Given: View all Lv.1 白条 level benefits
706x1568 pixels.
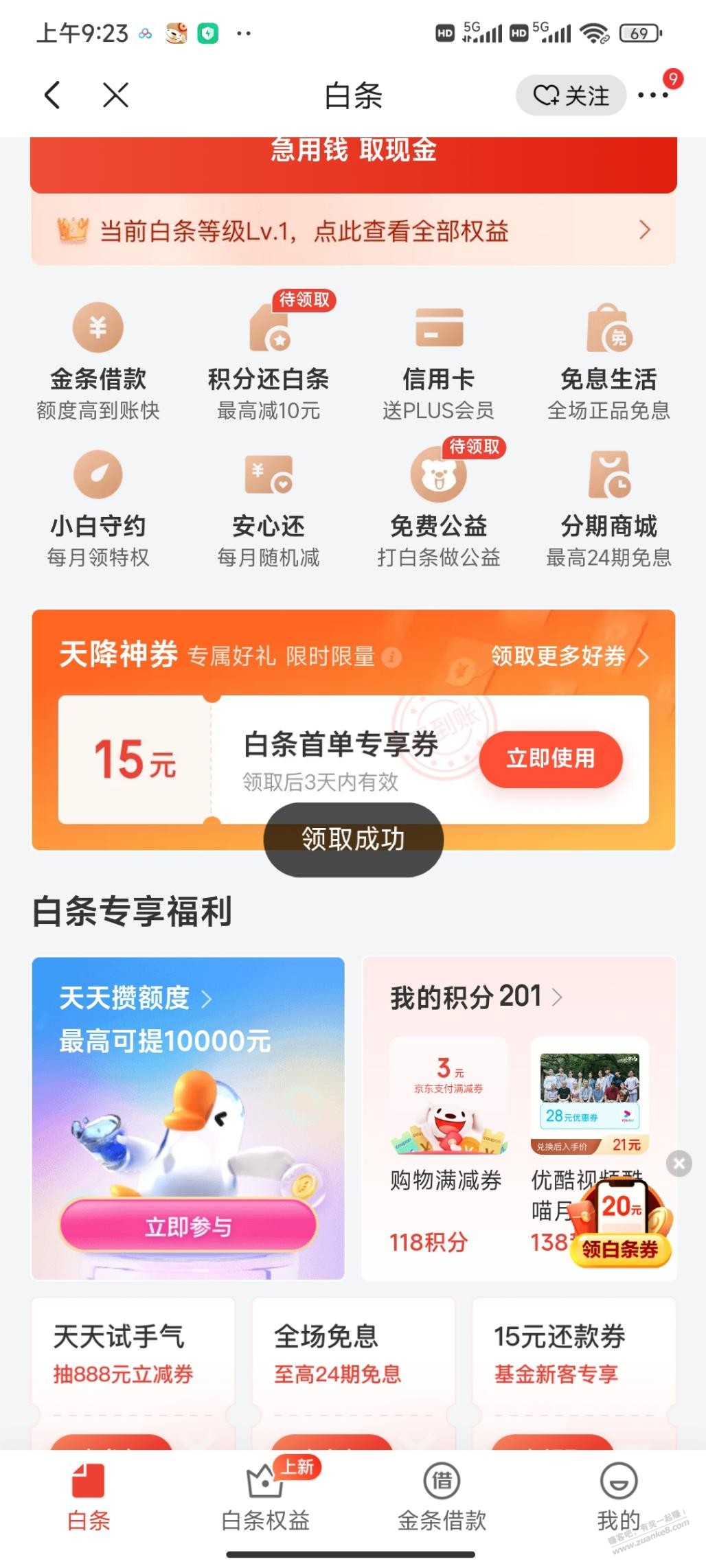Looking at the screenshot, I should coord(353,231).
